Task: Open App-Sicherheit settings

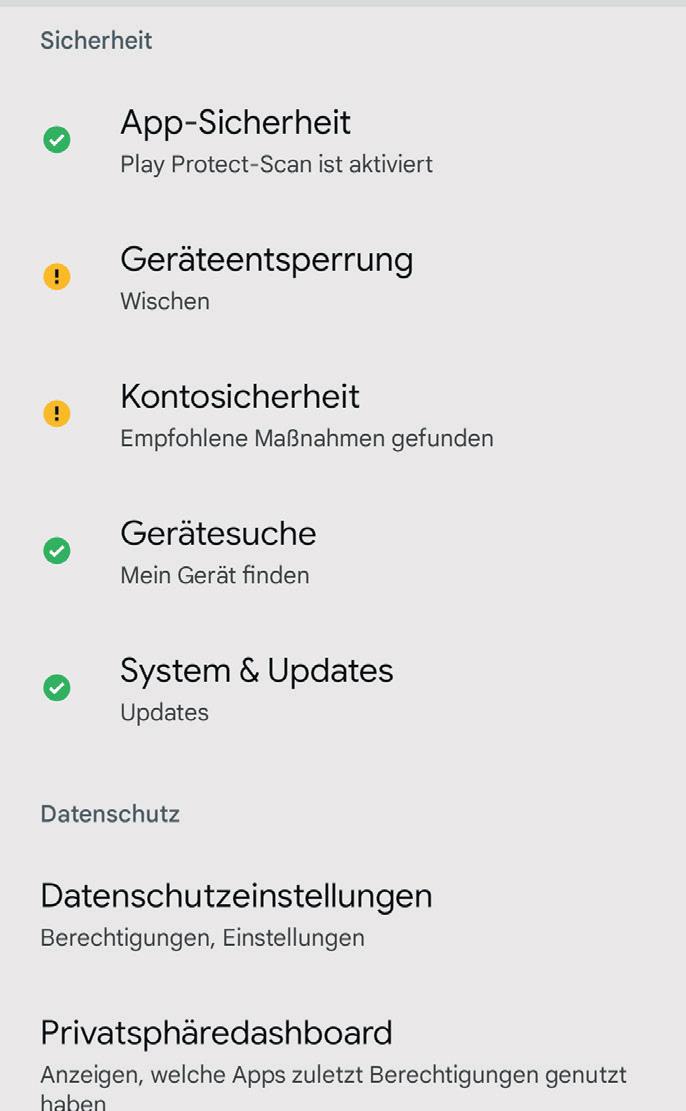Action: pos(343,140)
